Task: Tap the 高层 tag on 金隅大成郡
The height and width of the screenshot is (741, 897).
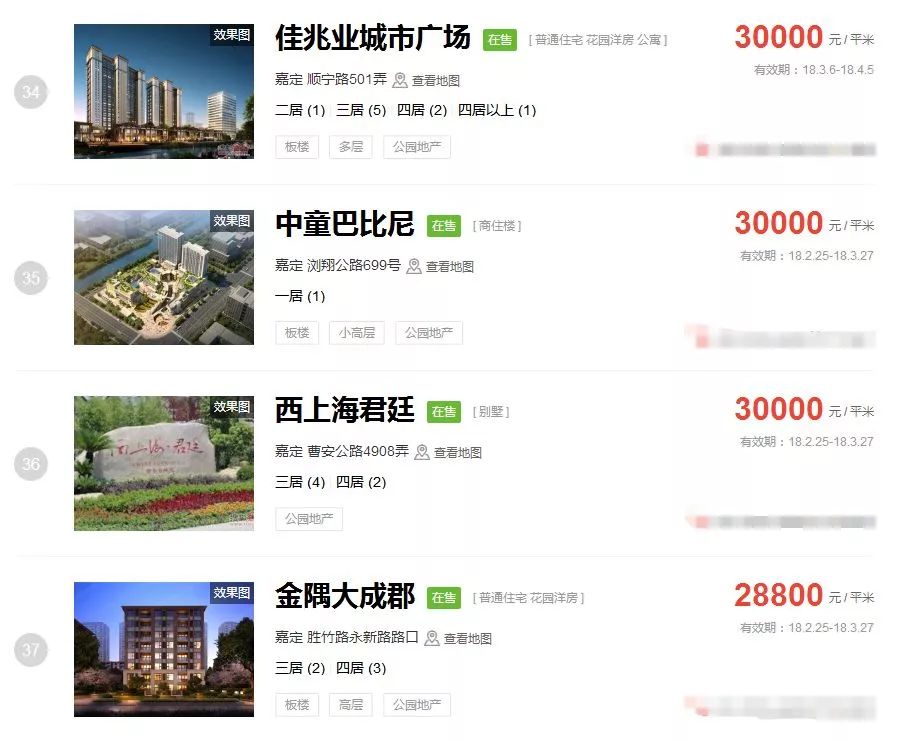Action: click(x=350, y=705)
